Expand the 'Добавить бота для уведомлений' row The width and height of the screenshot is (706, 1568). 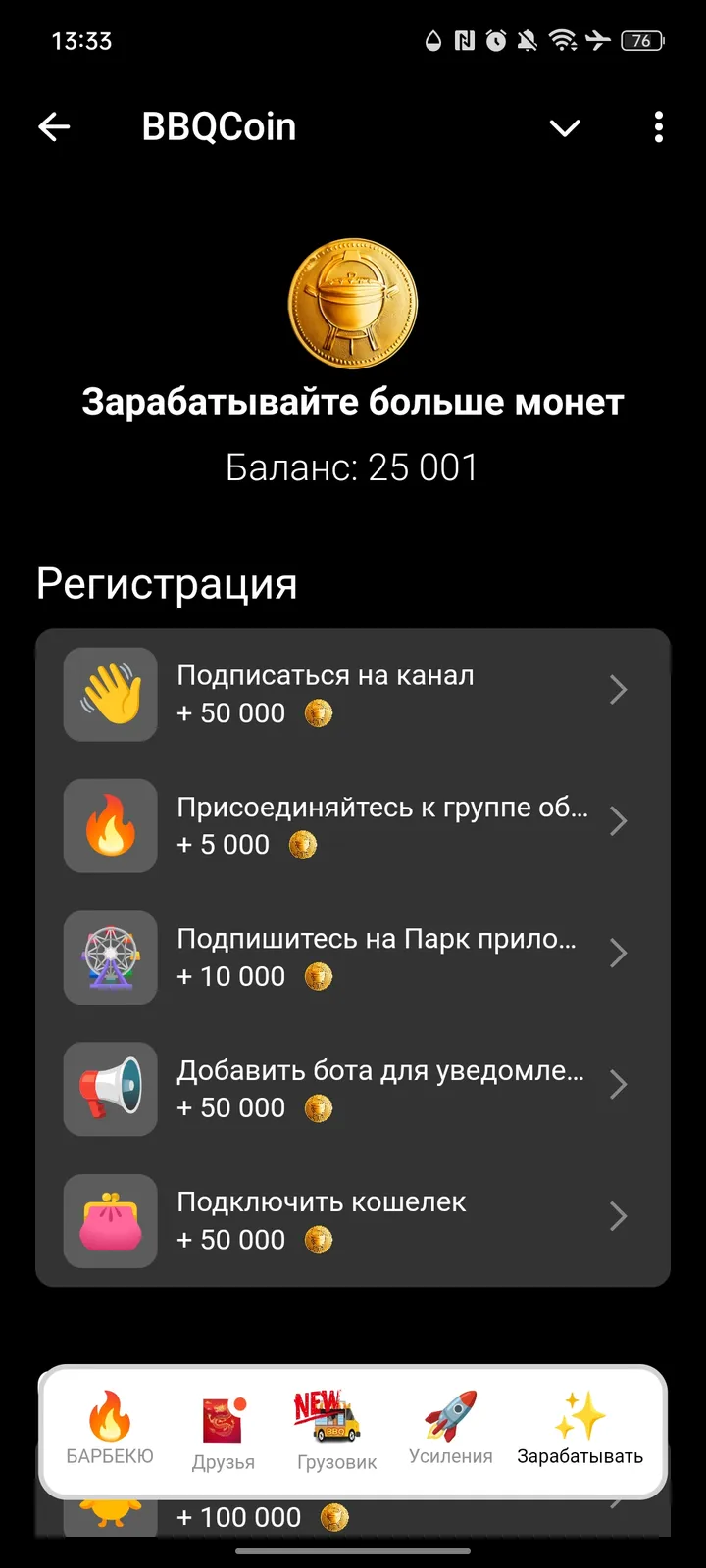tap(619, 1085)
